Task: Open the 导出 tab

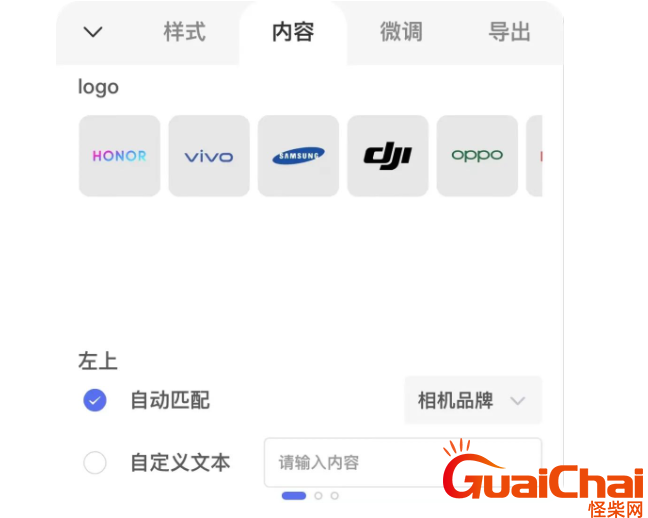Action: point(509,32)
